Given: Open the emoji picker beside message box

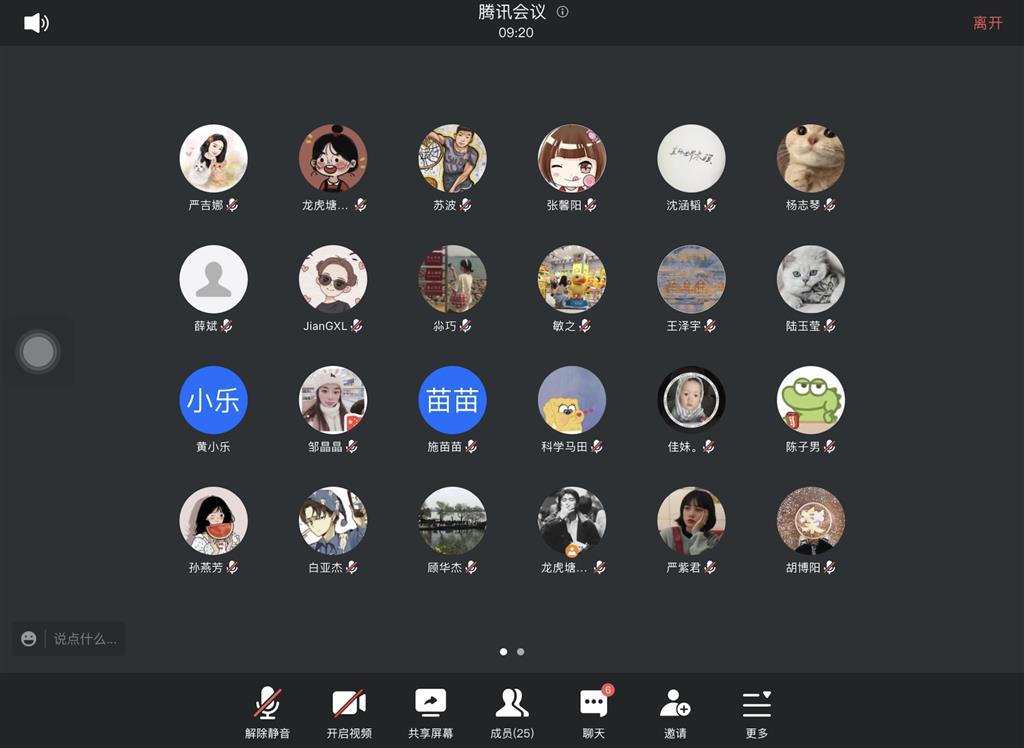Looking at the screenshot, I should point(29,638).
